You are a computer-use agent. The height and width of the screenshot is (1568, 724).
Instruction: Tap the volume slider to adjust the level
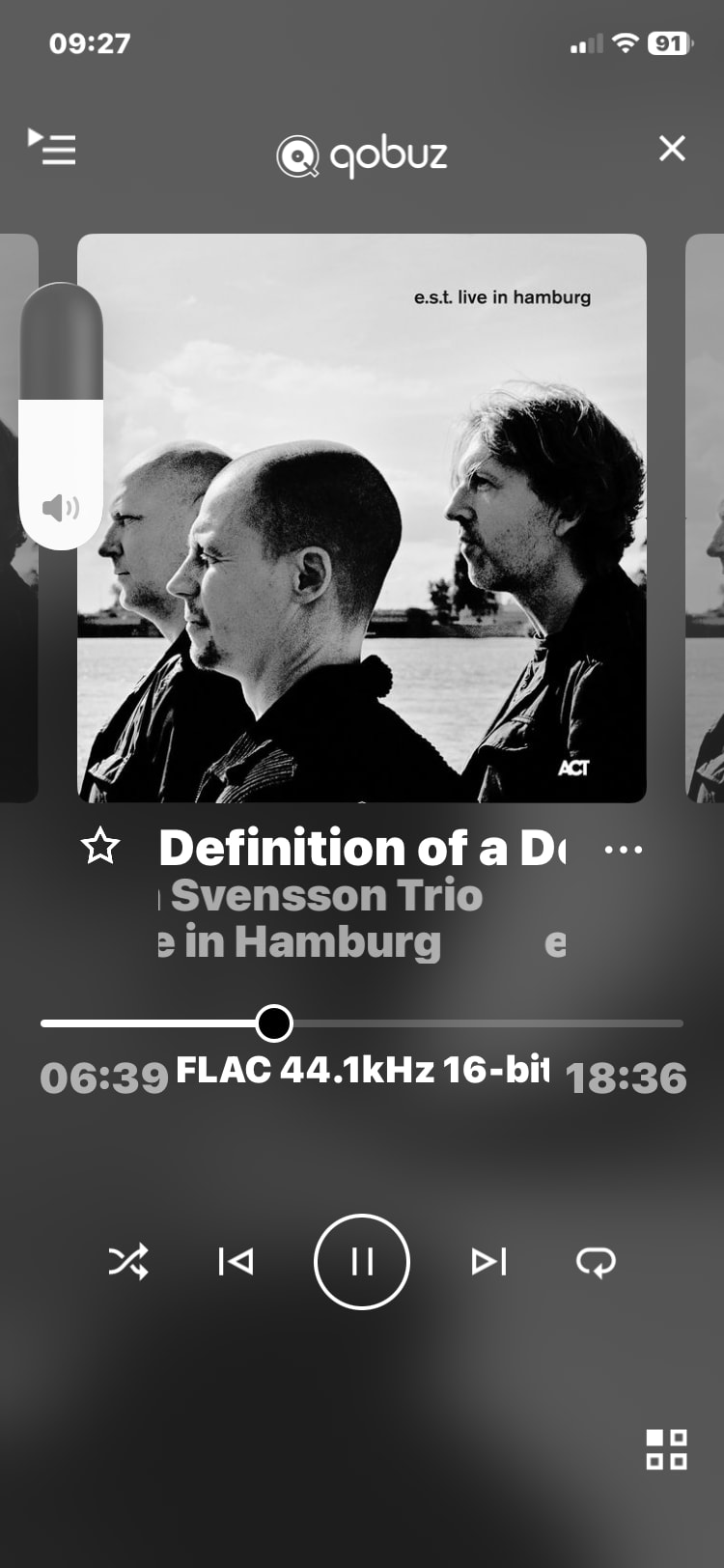point(61,415)
